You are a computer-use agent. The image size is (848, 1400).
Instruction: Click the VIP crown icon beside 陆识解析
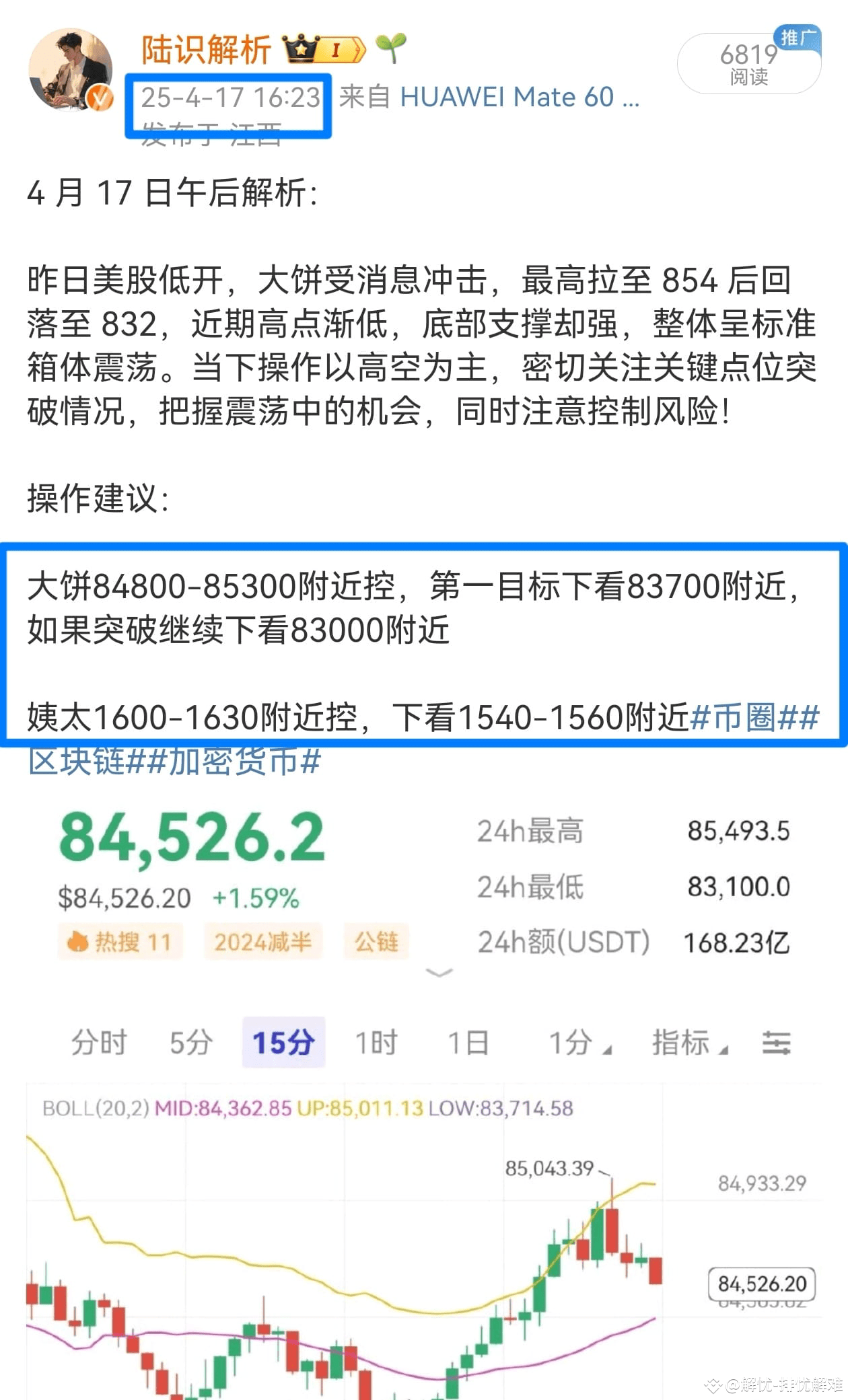[301, 49]
